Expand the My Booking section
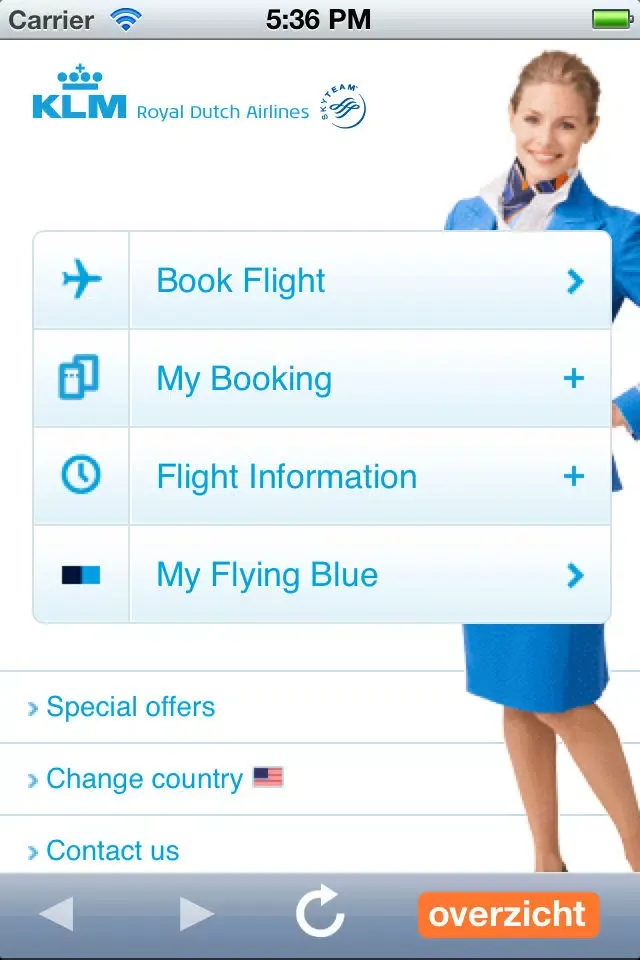The height and width of the screenshot is (960, 640). click(320, 379)
